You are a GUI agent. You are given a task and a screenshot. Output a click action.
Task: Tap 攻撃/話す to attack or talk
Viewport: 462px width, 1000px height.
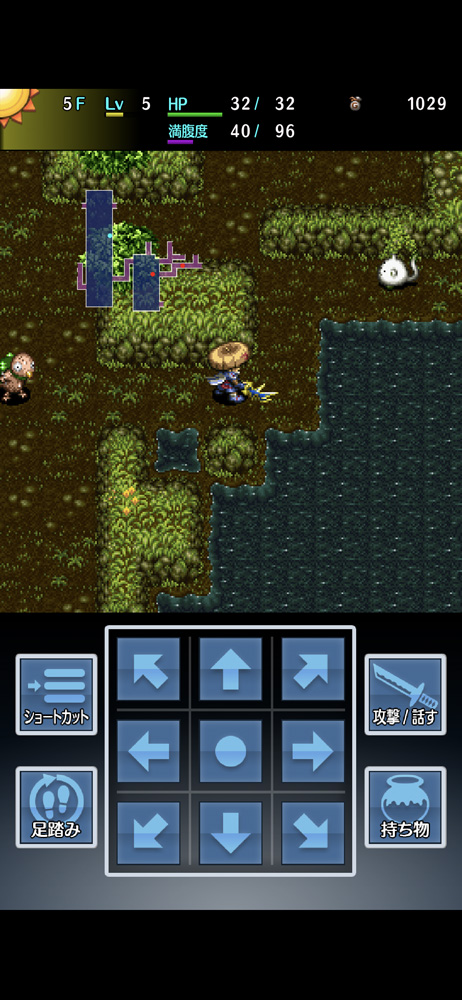[405, 695]
